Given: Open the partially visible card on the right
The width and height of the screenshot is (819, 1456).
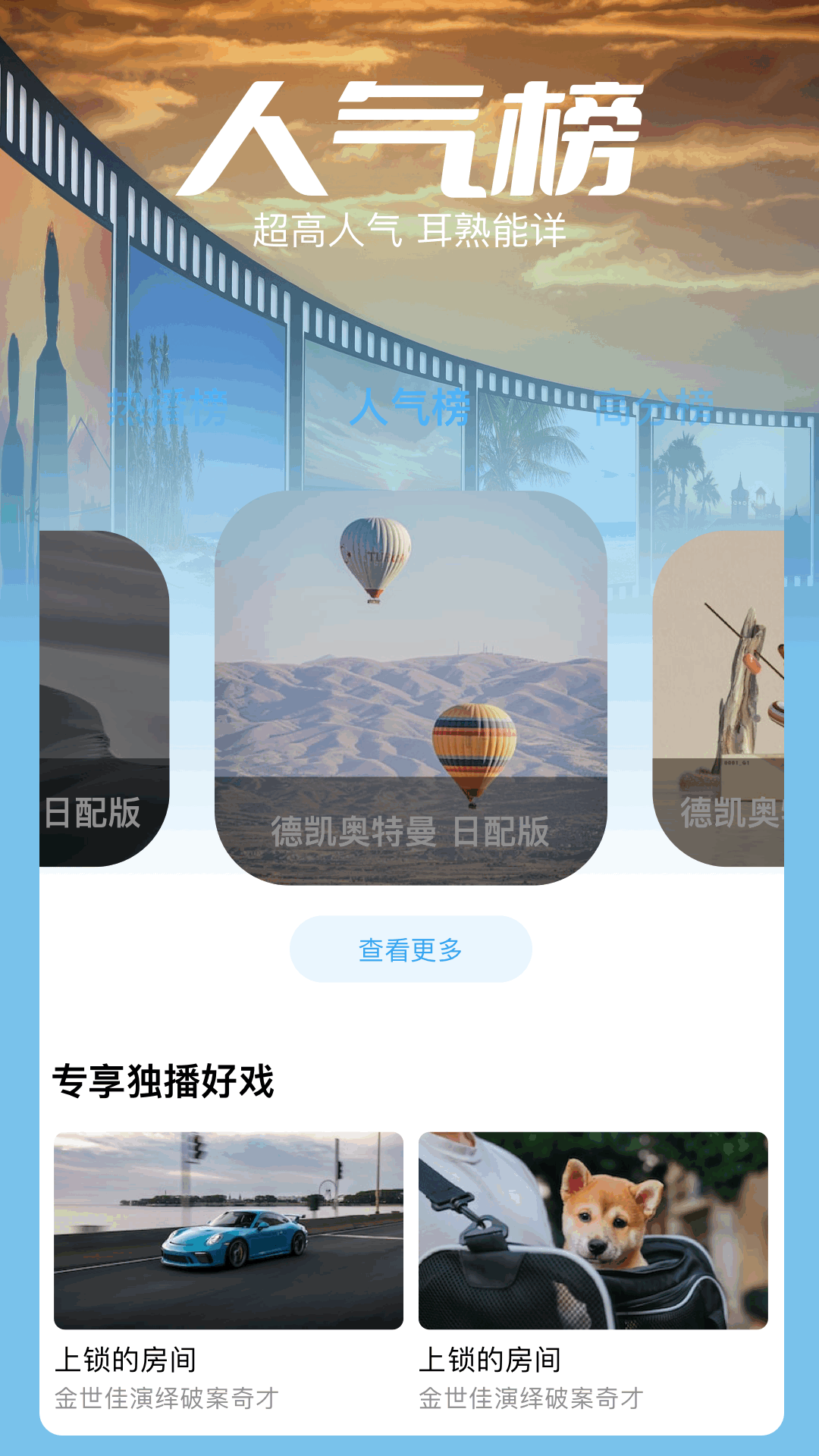Looking at the screenshot, I should click(718, 698).
